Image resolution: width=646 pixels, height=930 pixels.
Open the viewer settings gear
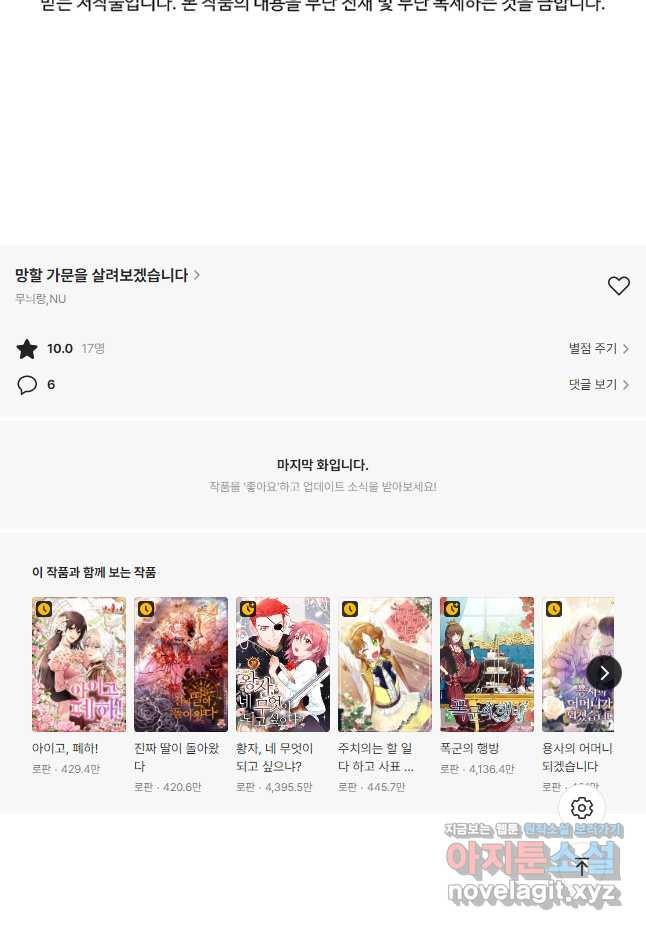tap(582, 808)
